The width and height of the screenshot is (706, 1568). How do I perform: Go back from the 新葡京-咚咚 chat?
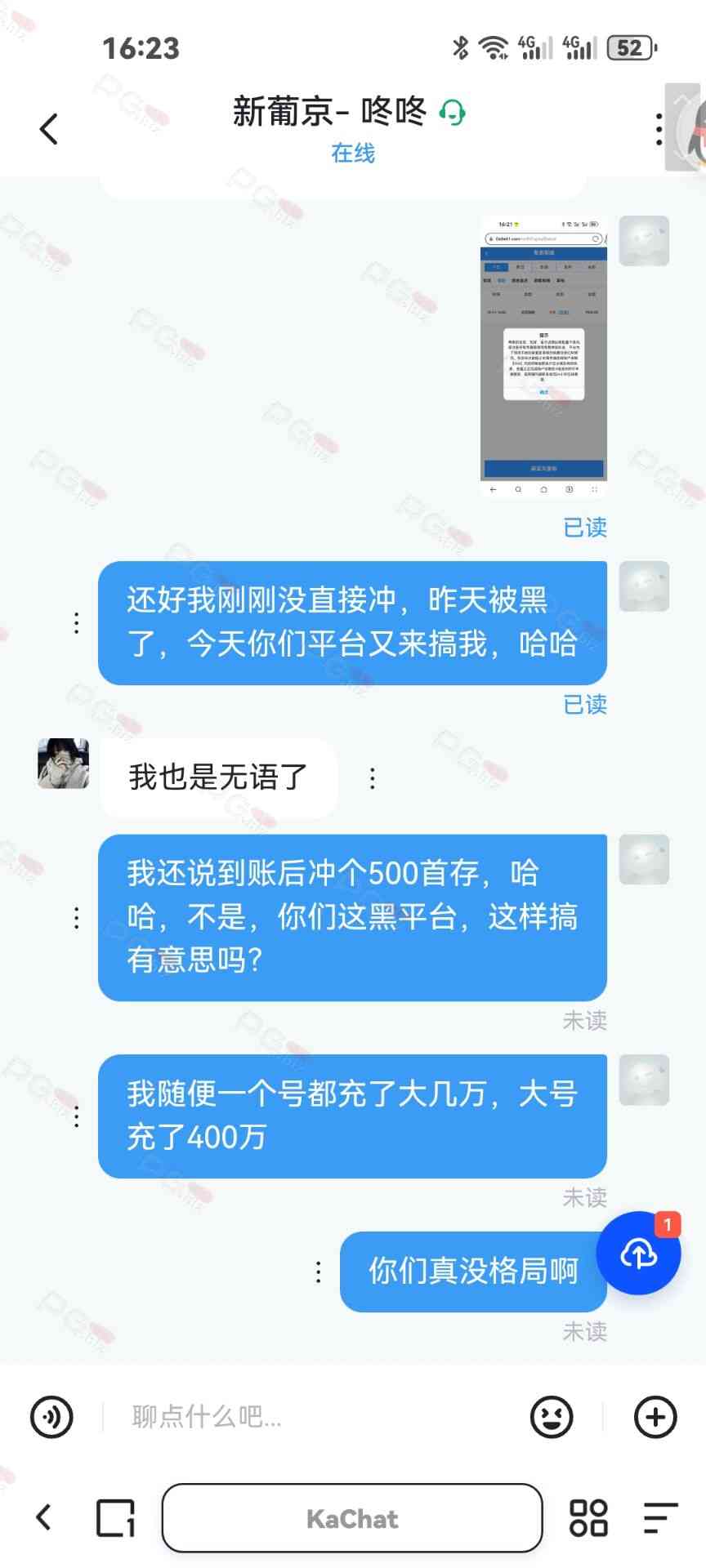(x=49, y=129)
